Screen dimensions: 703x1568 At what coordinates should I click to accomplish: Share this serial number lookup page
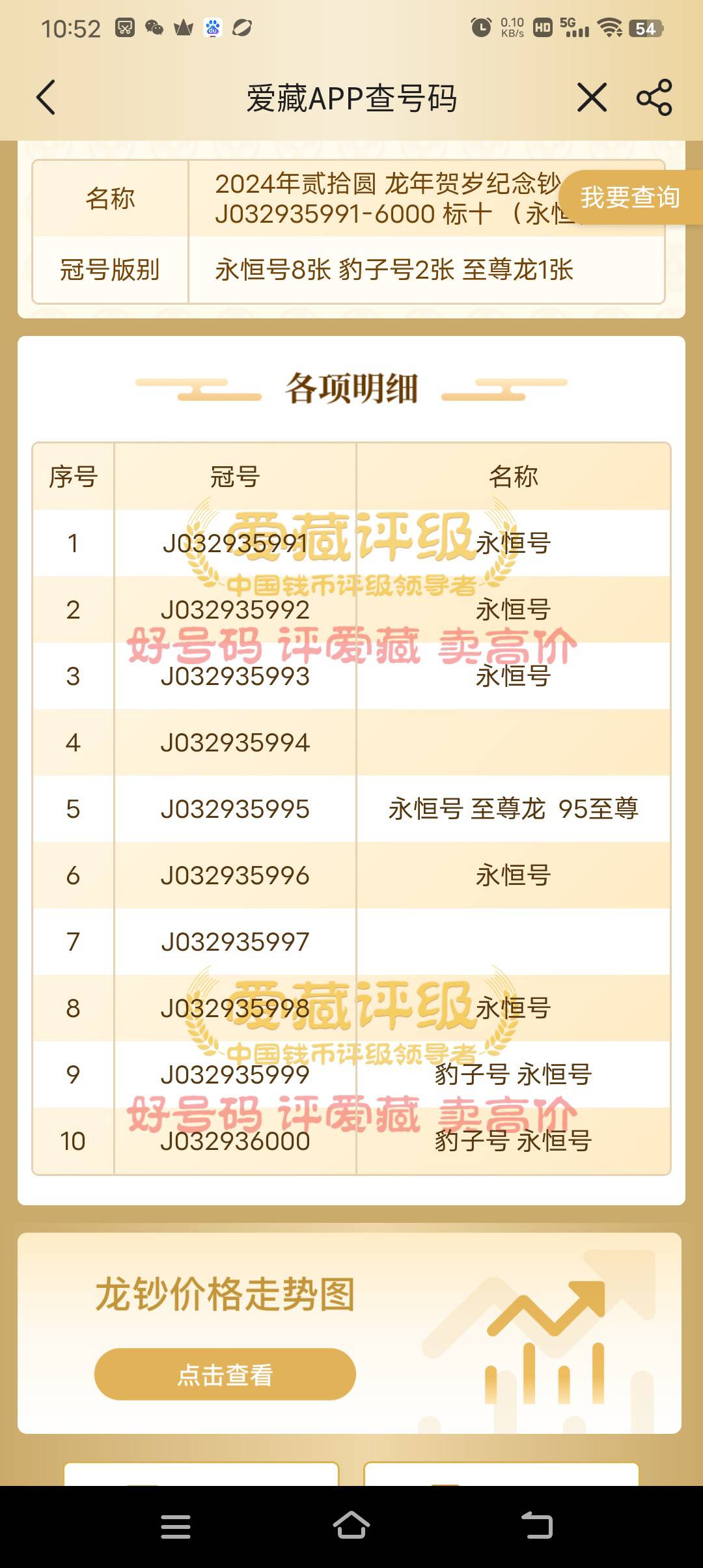654,98
